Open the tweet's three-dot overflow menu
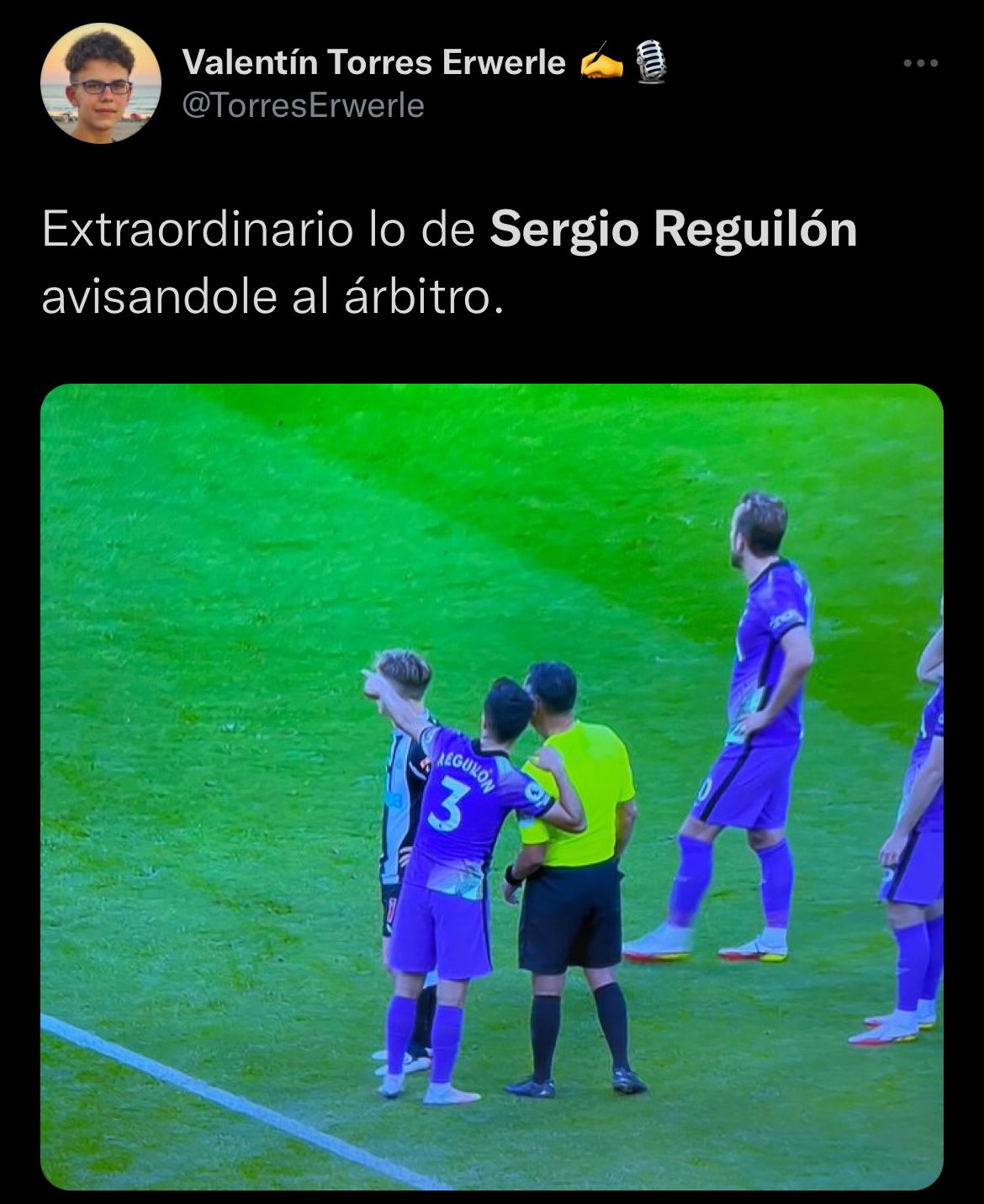The height and width of the screenshot is (1204, 984). [920, 63]
